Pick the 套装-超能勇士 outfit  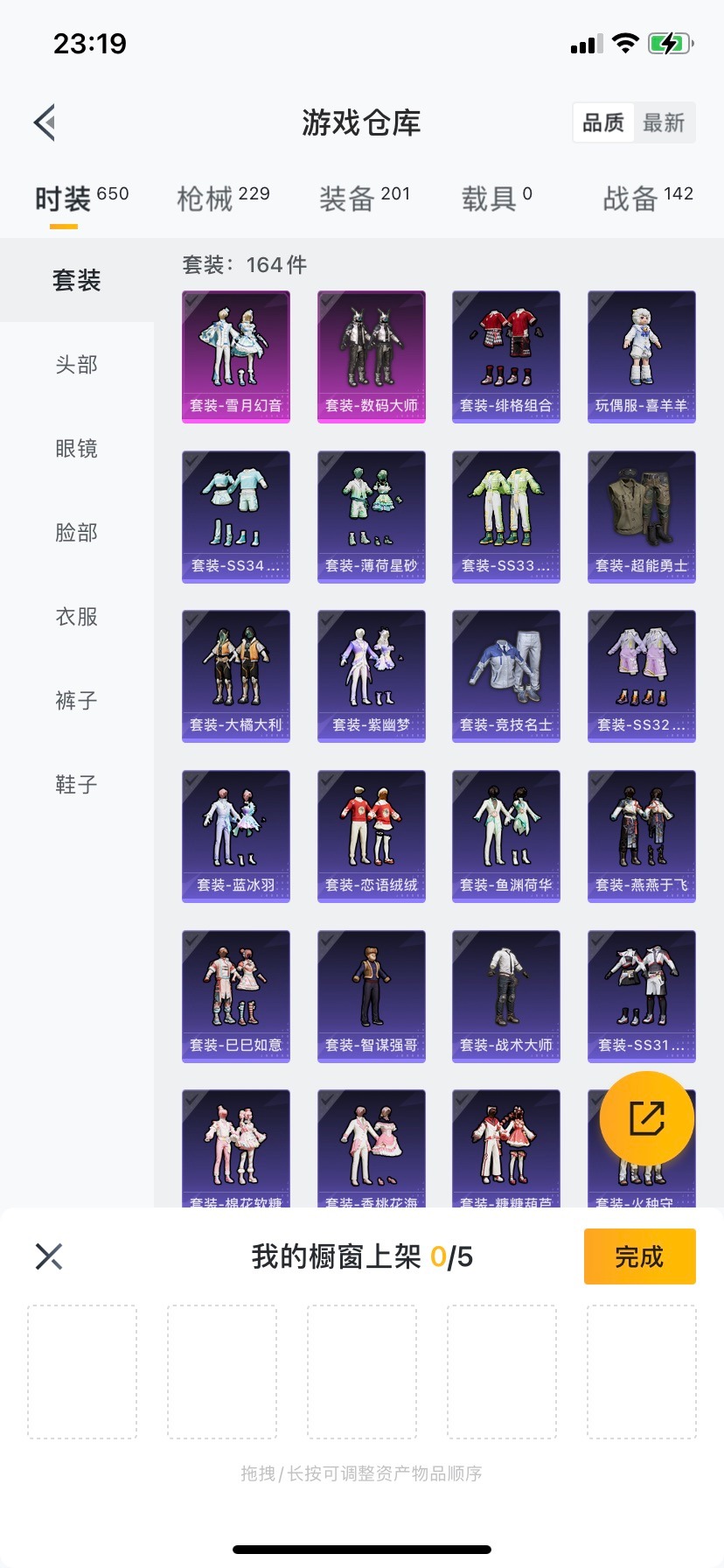(x=641, y=516)
